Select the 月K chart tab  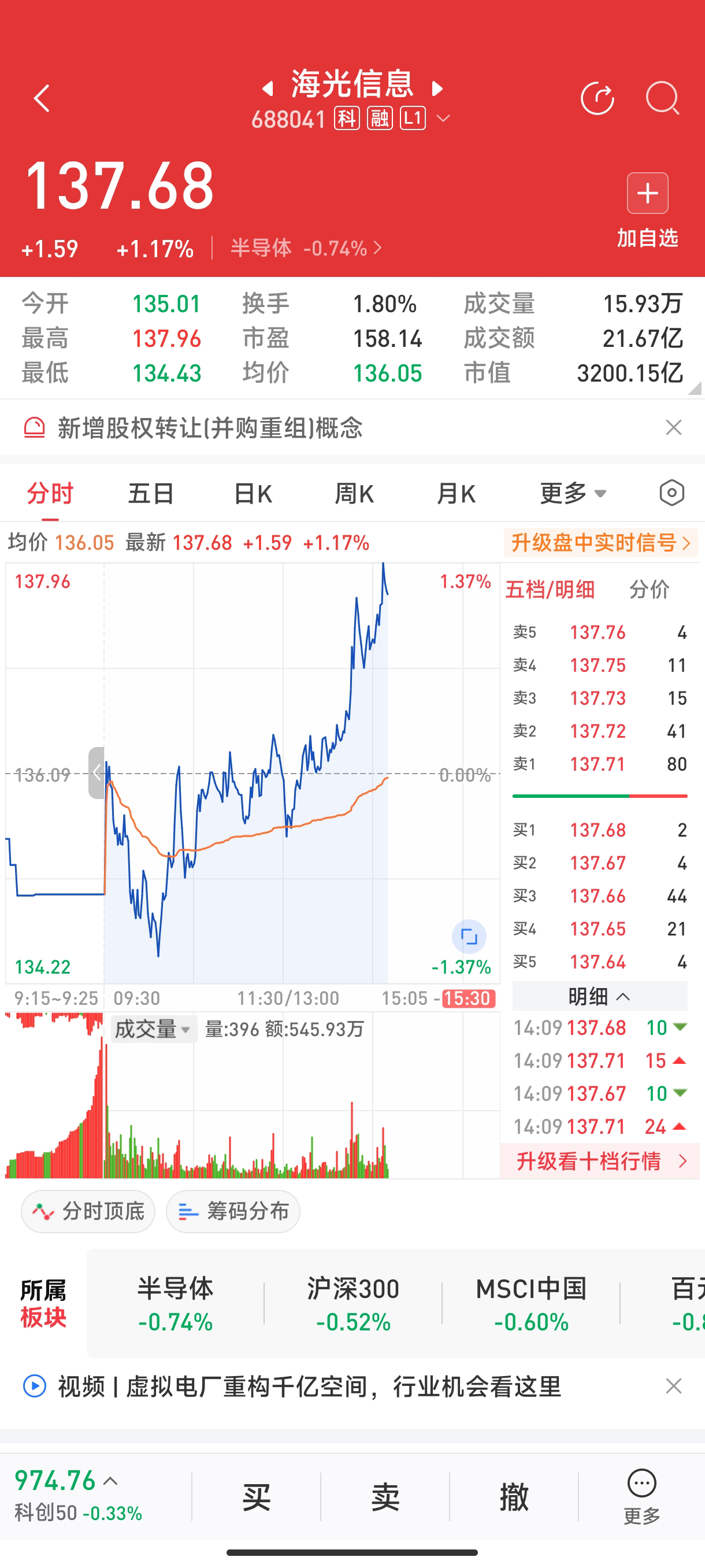[x=456, y=493]
